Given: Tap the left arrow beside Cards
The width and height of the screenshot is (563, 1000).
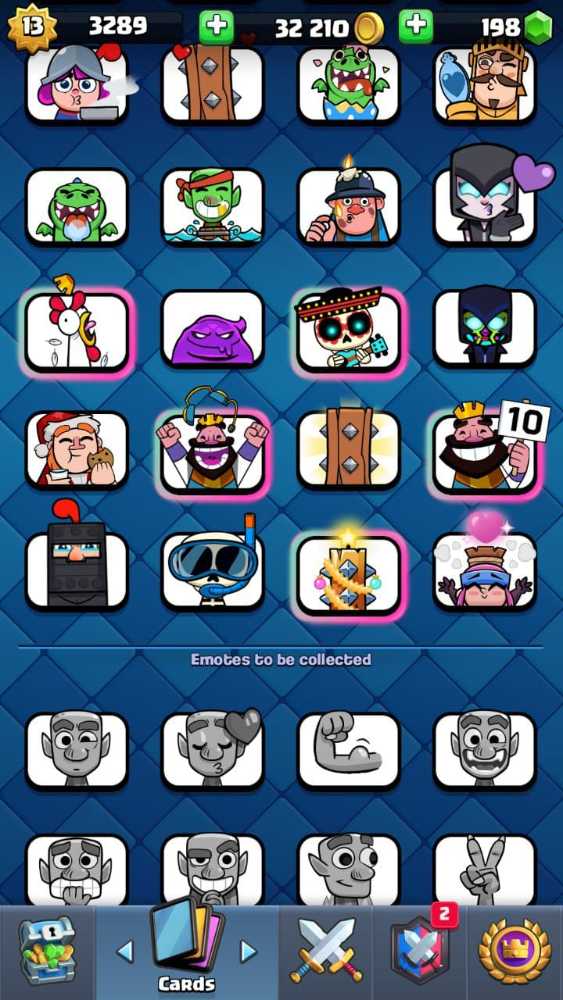Looking at the screenshot, I should click(x=126, y=952).
